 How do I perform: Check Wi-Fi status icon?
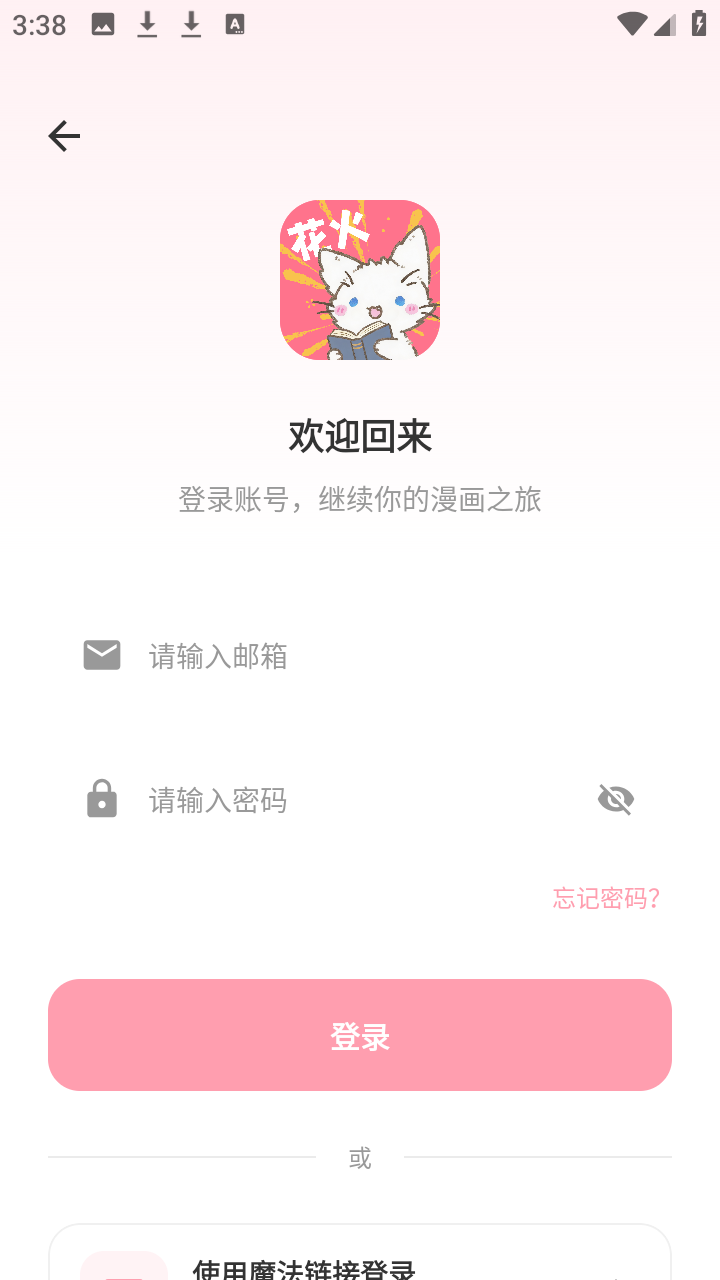coord(630,24)
